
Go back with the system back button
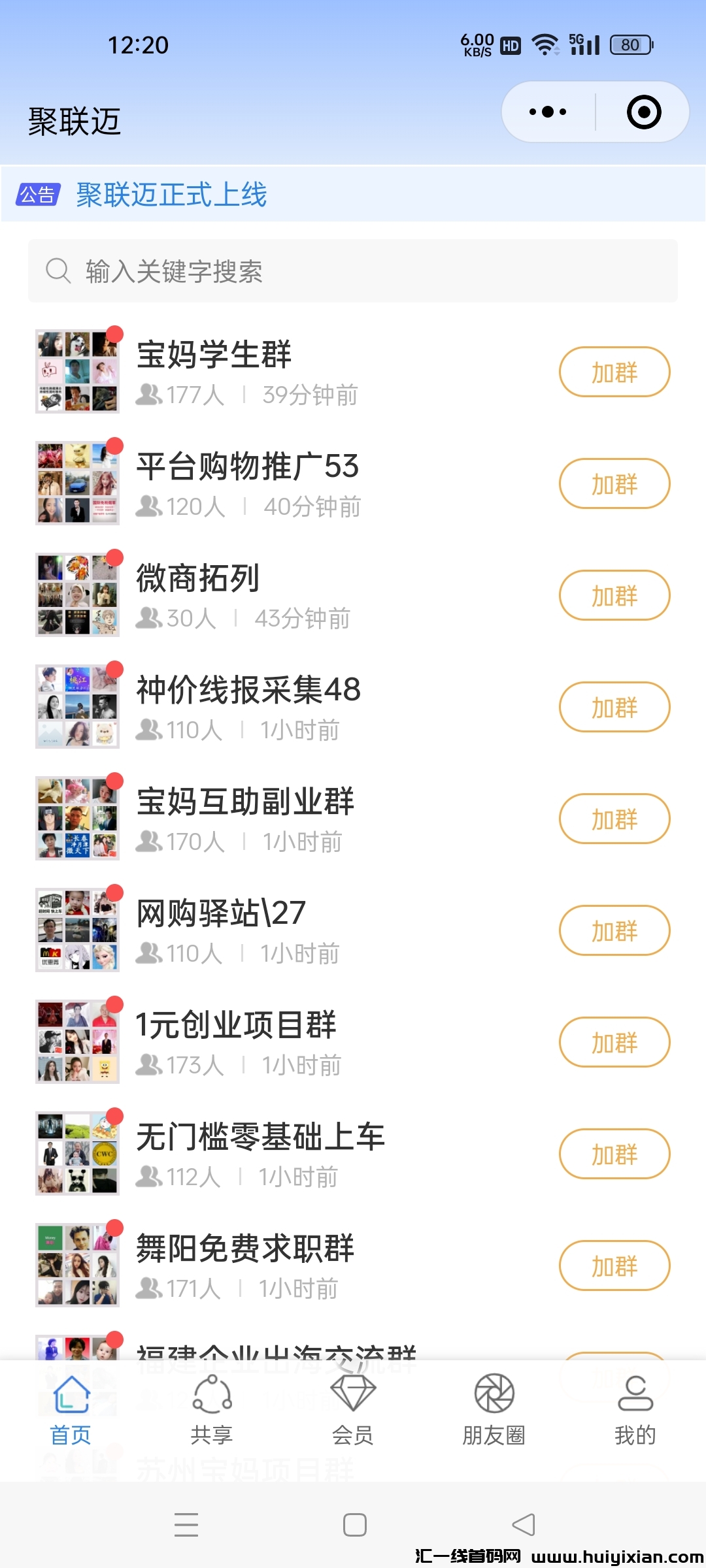click(523, 1525)
